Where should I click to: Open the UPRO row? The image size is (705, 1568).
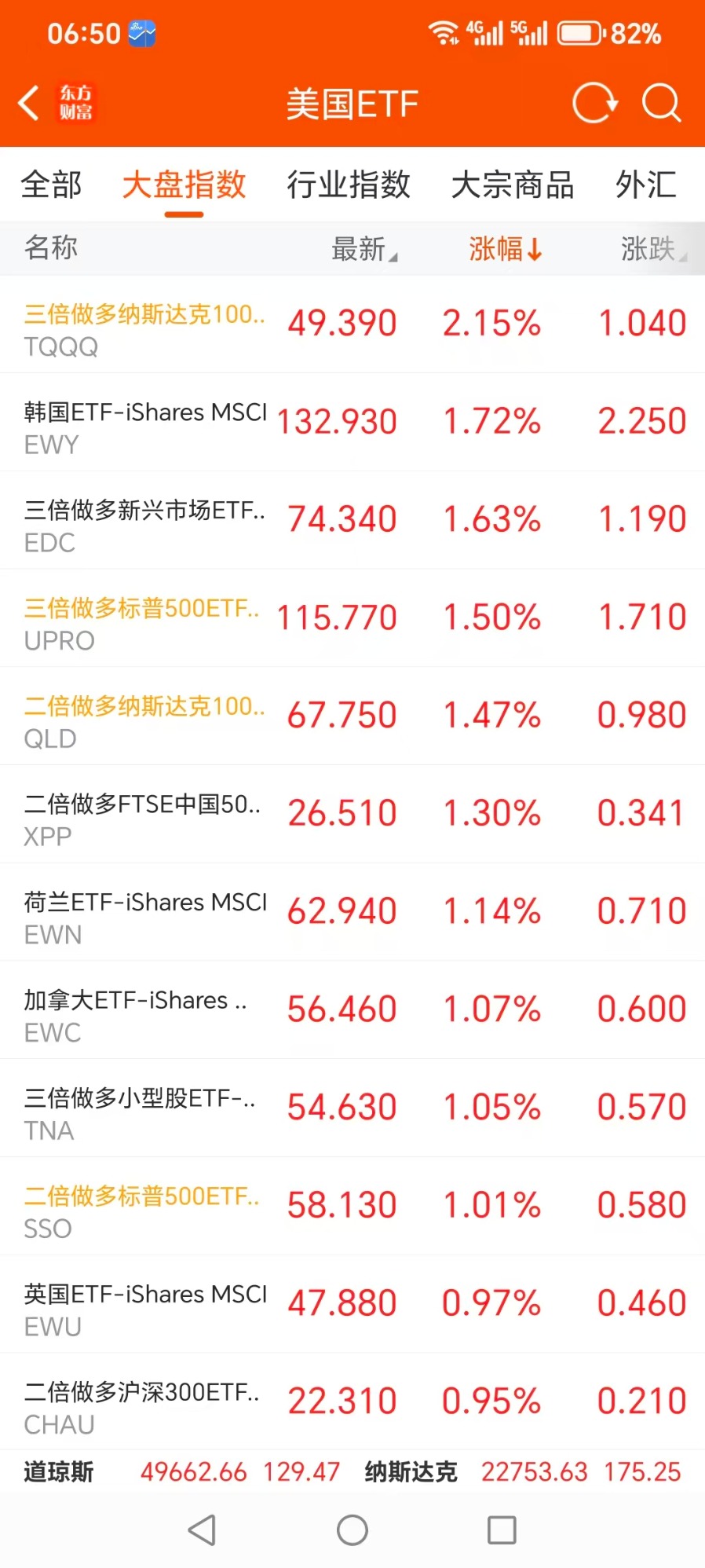pyautogui.click(x=352, y=618)
